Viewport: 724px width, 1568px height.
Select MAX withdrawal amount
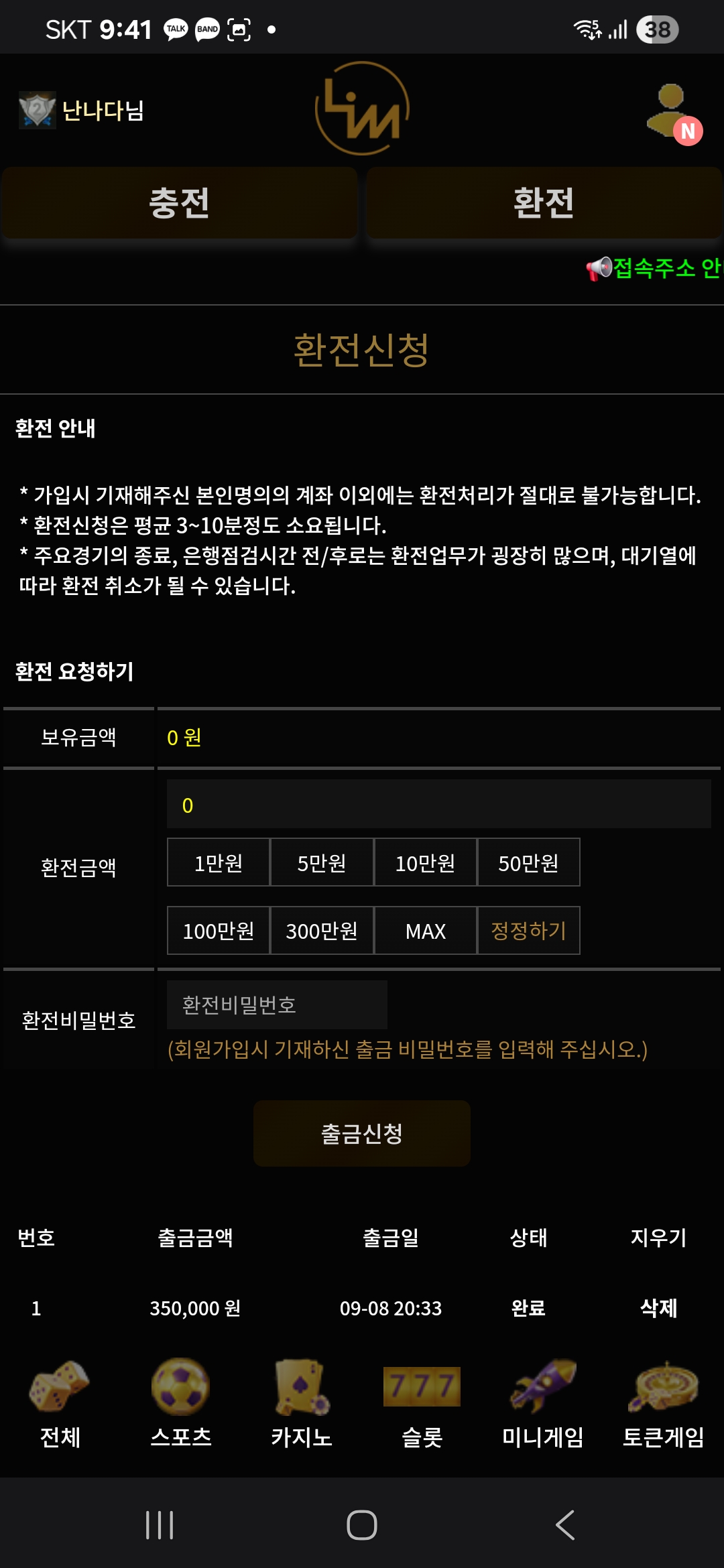coord(425,931)
